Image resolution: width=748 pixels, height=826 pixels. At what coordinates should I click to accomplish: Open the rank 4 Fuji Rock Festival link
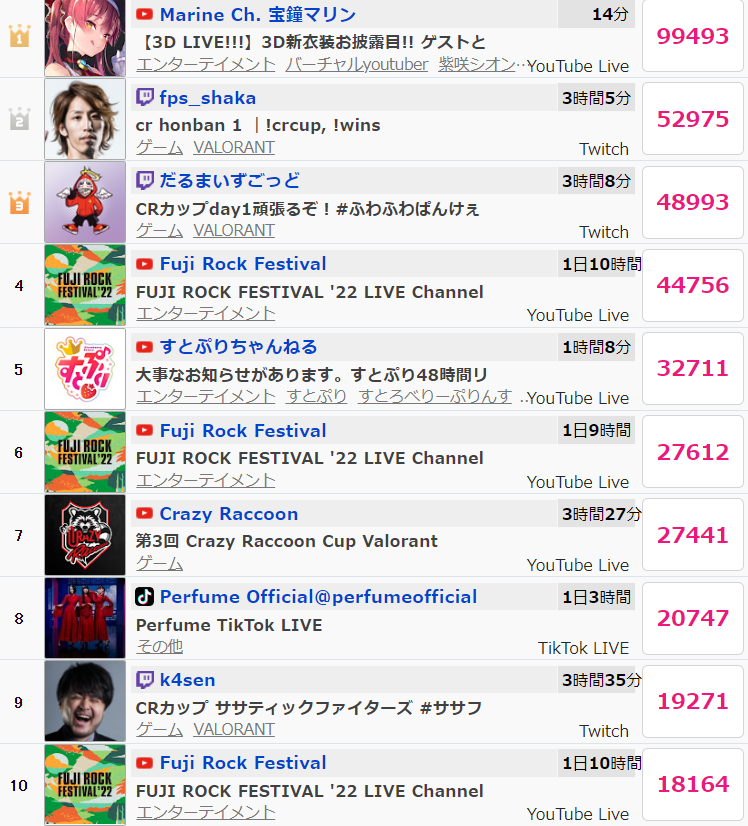[242, 264]
